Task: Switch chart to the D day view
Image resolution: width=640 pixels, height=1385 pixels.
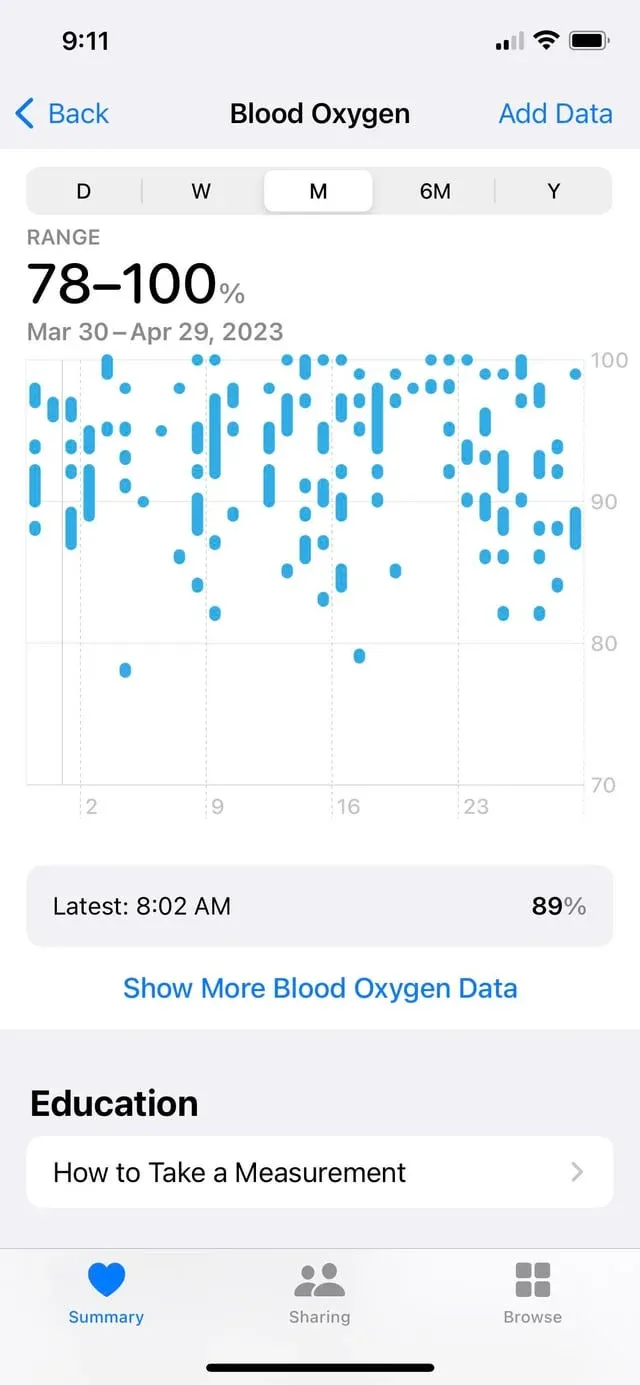Action: coord(84,191)
